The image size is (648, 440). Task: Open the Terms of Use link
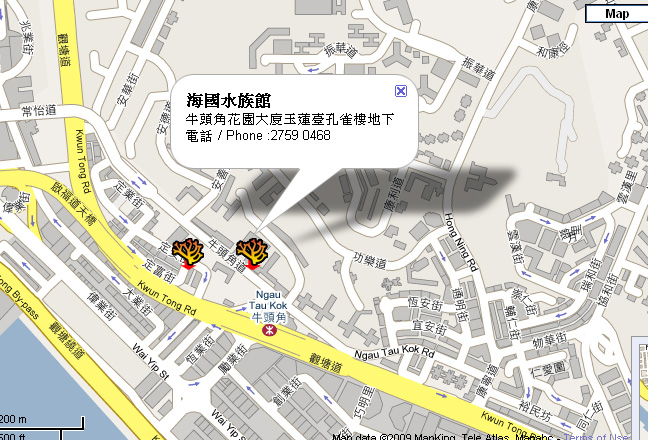pos(604,435)
